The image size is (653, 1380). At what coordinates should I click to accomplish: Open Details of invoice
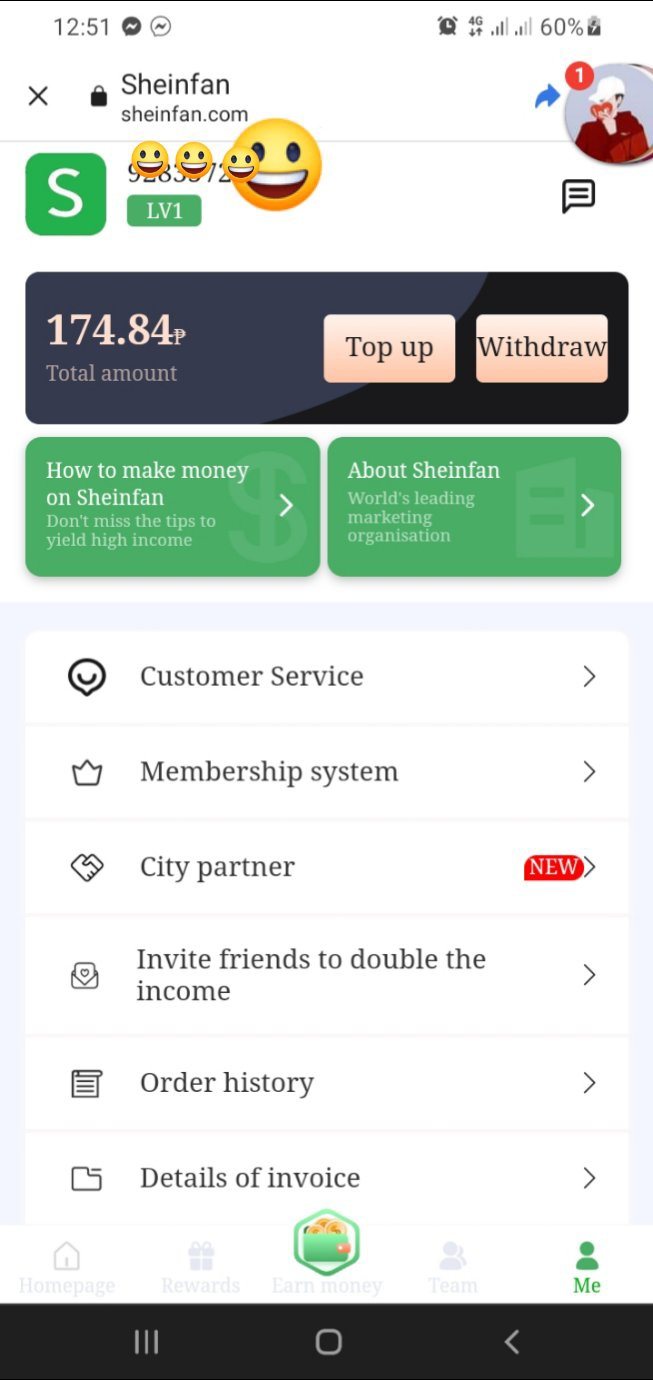click(327, 1178)
